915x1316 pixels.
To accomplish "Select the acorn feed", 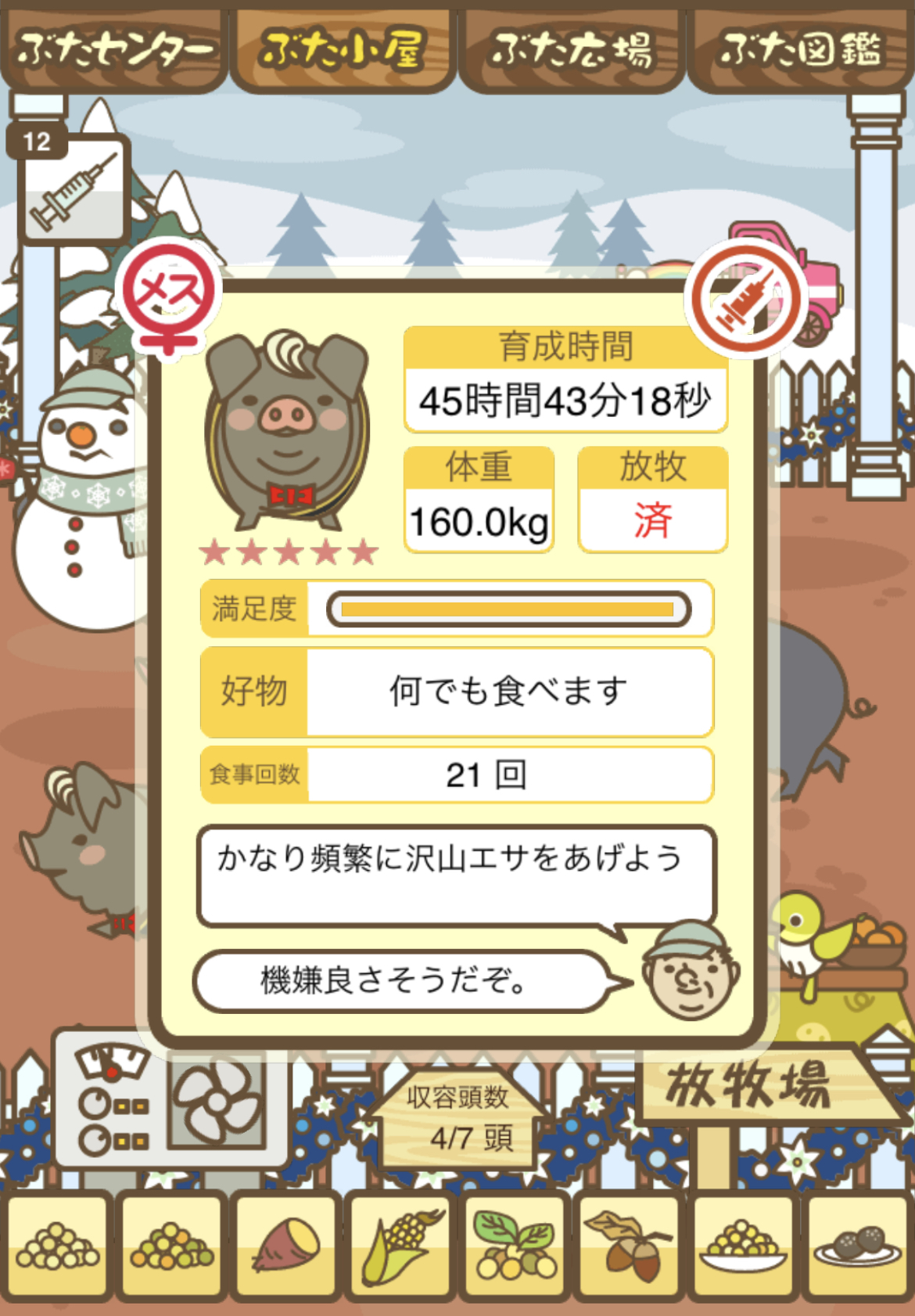I will pos(629,1244).
